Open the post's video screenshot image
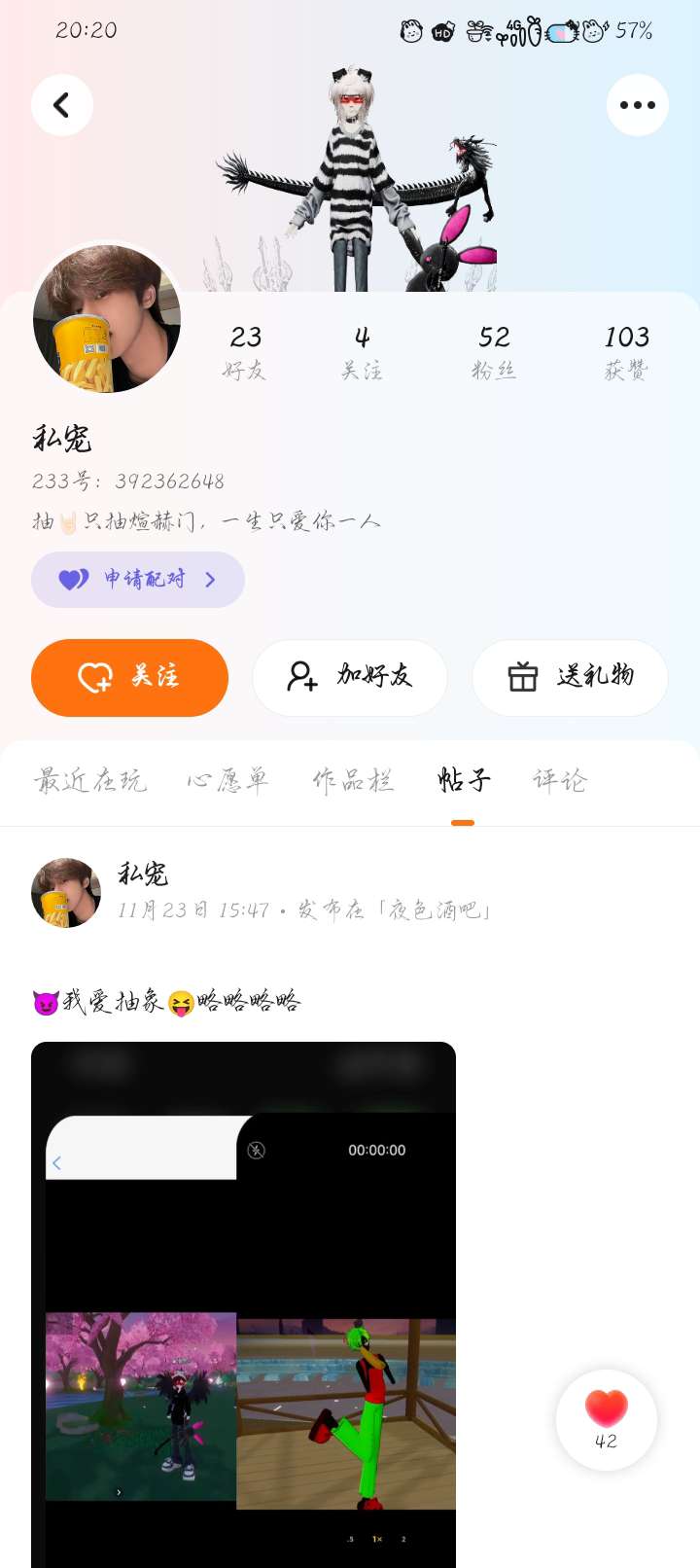 click(x=243, y=1303)
